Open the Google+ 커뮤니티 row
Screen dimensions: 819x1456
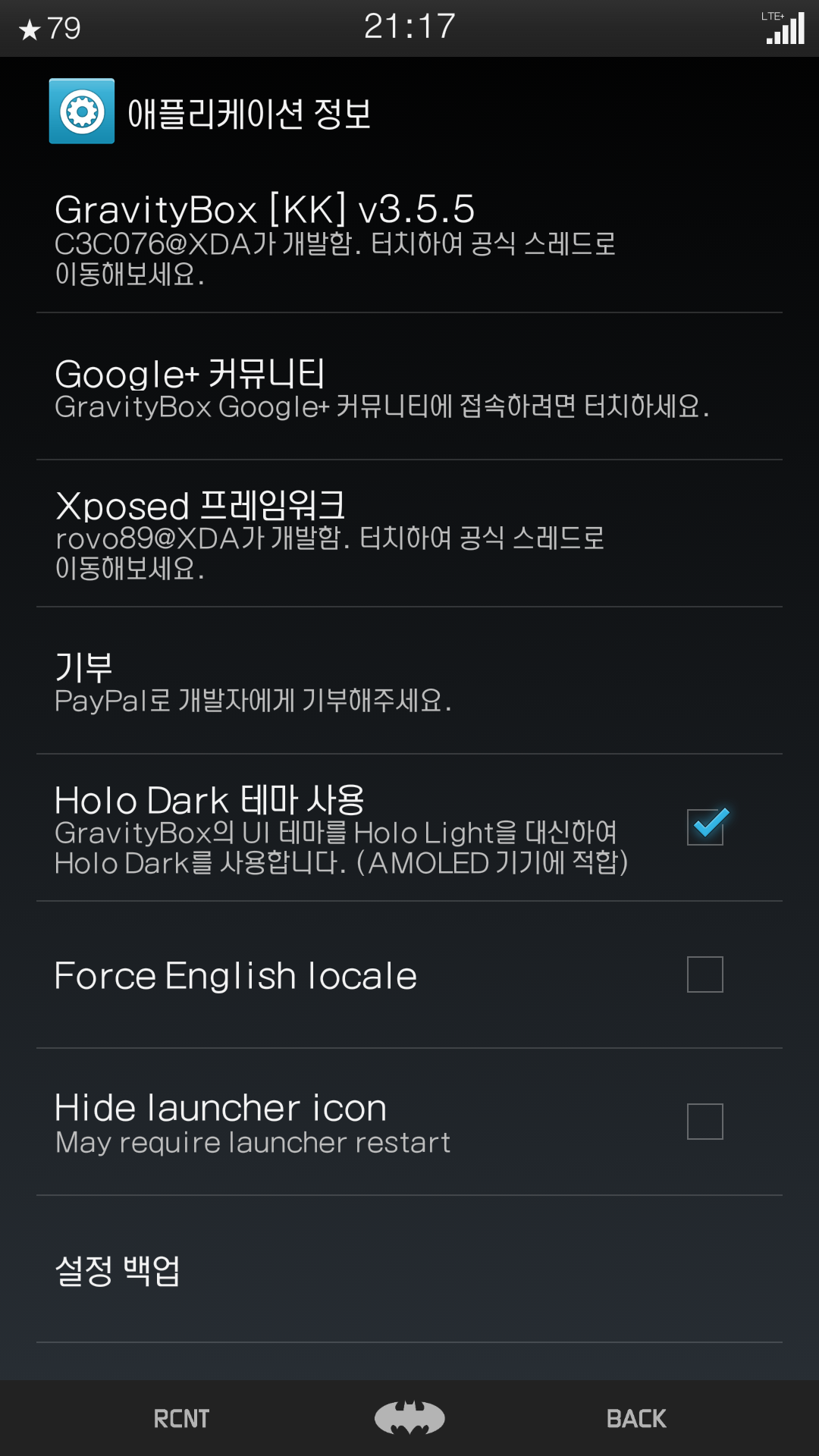point(409,387)
